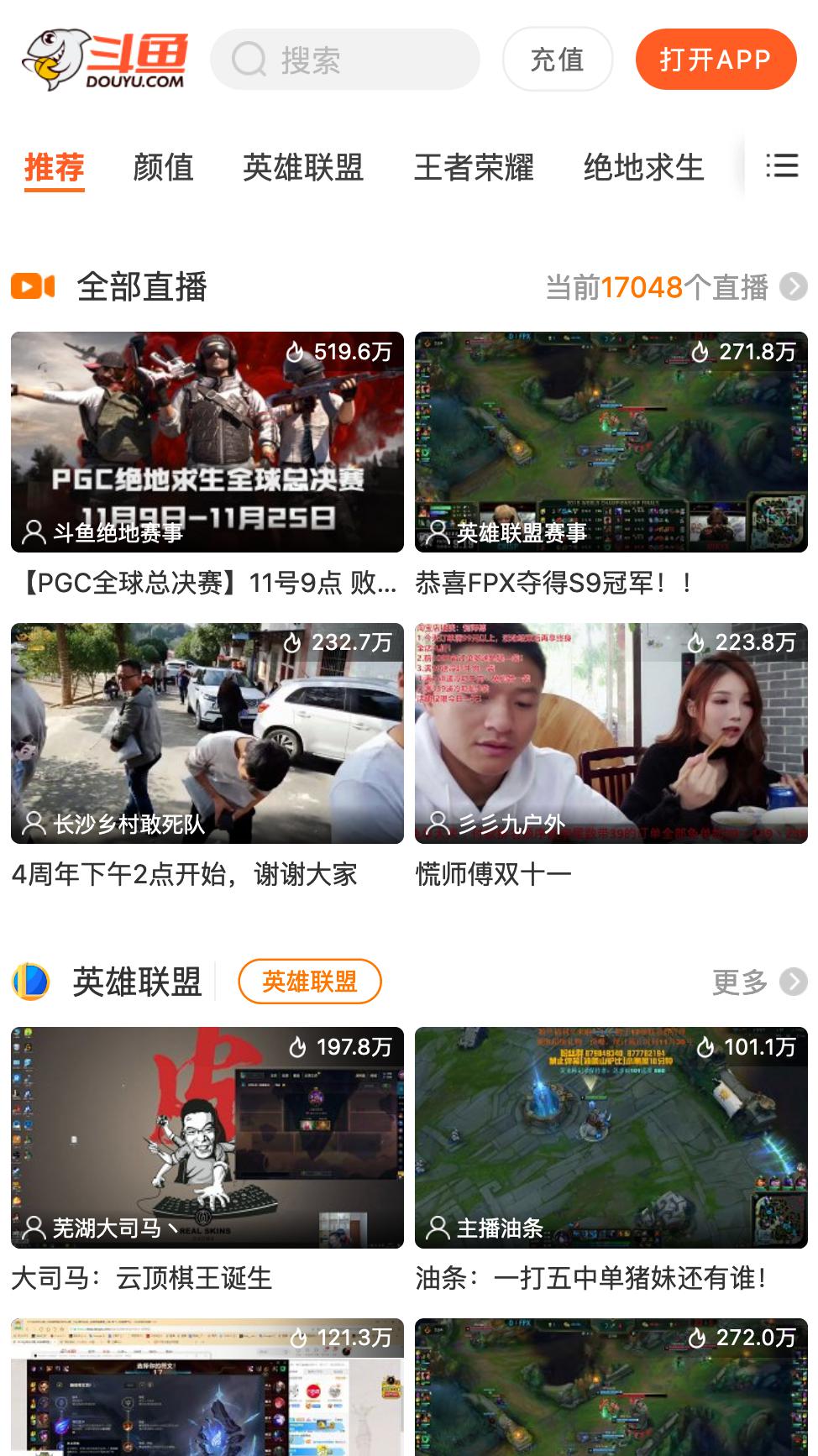Select the 英雄联盟 top tab

point(303,167)
